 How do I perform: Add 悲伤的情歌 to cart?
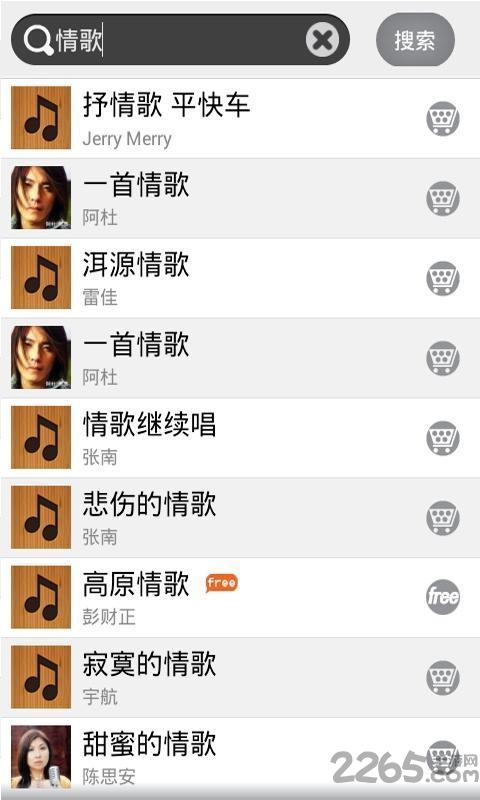click(x=443, y=517)
